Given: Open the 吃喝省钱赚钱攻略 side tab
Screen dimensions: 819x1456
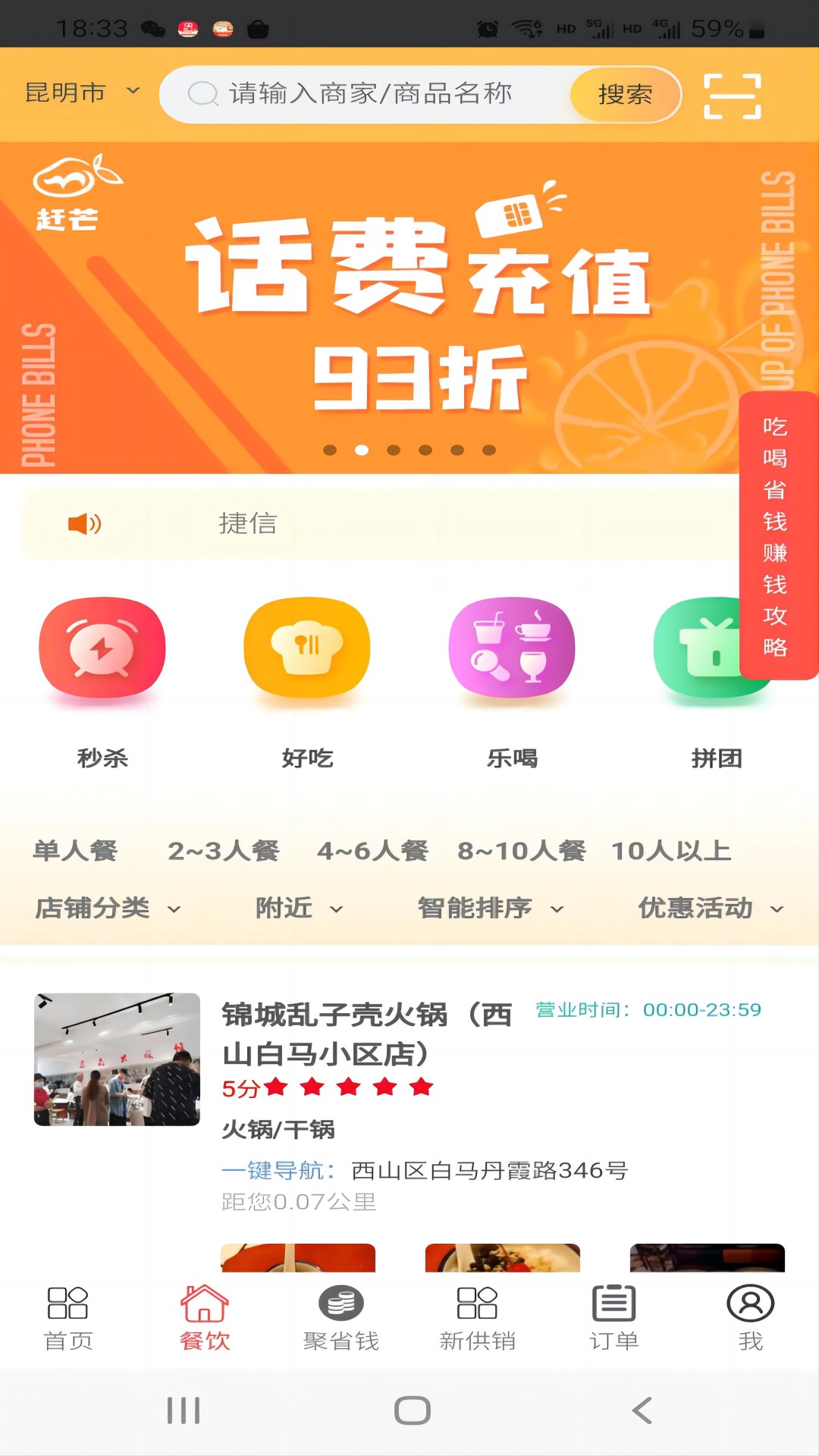Looking at the screenshot, I should (776, 535).
